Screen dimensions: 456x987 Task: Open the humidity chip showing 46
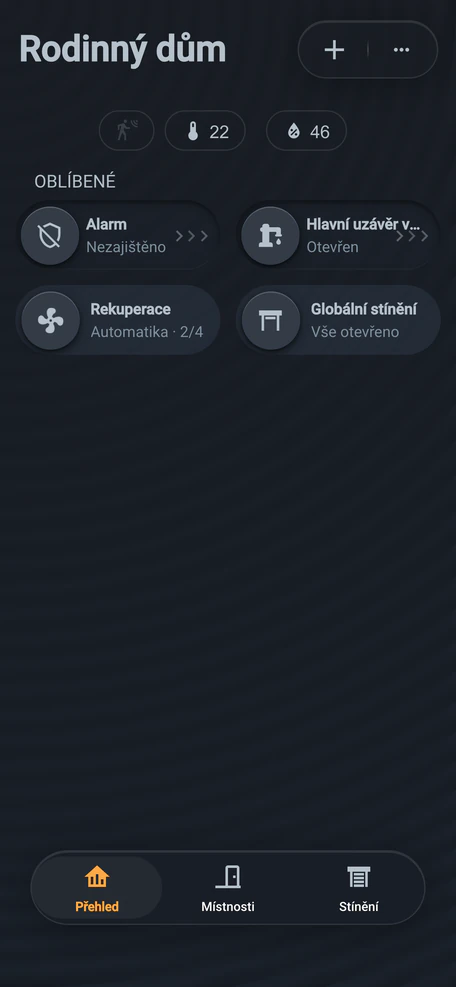click(x=307, y=131)
